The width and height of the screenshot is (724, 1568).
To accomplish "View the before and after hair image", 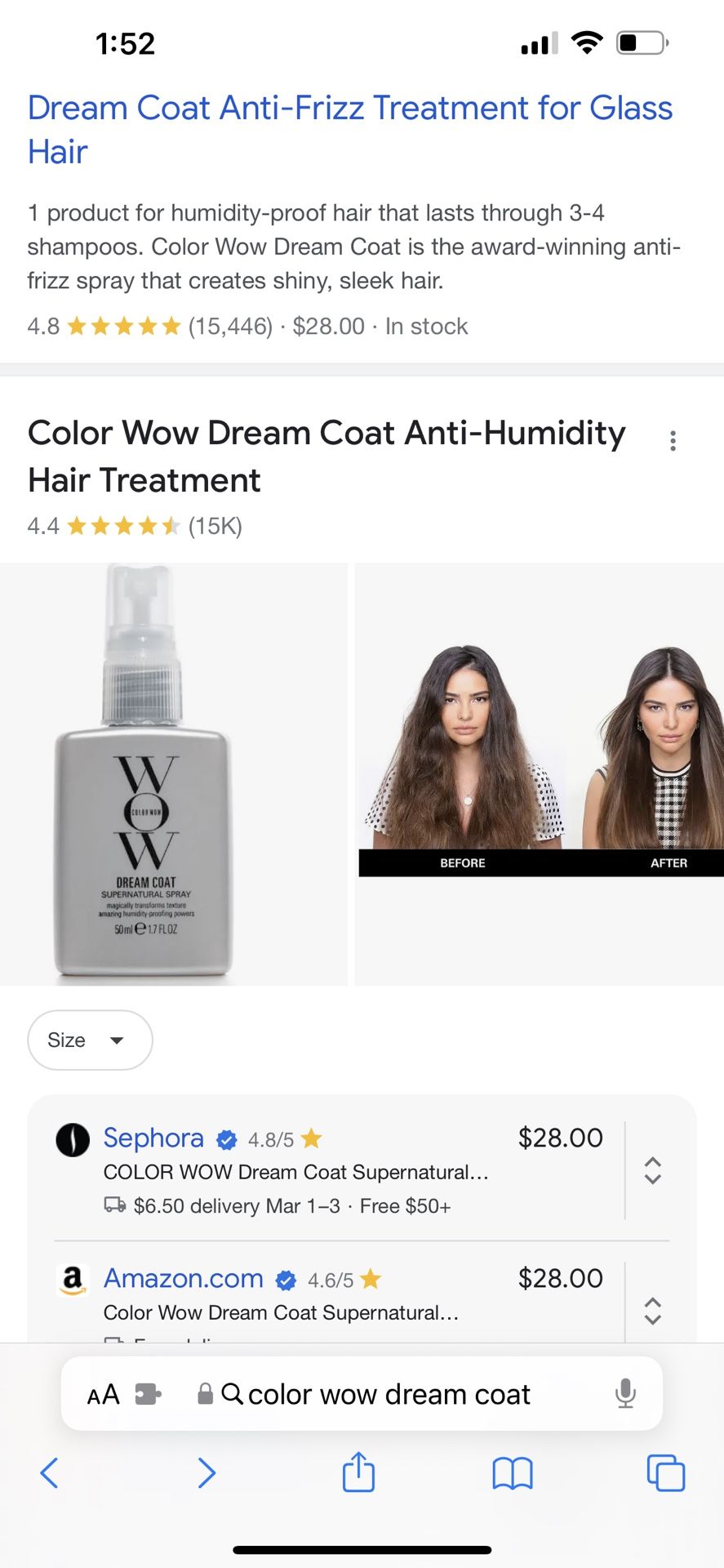I will [540, 774].
